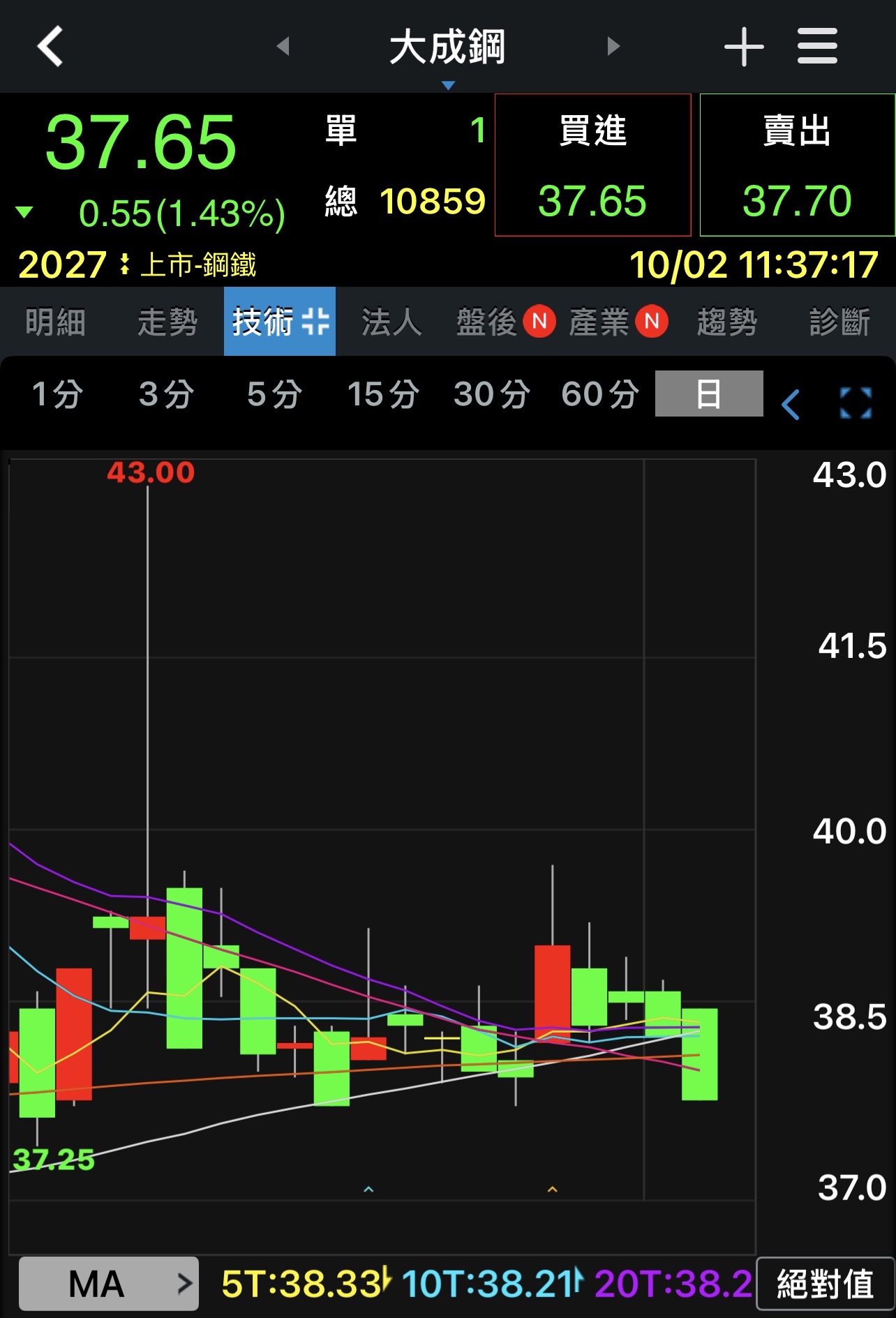Screen dimensions: 896x1318
Task: Select the 60分 chart interval
Action: 600,394
